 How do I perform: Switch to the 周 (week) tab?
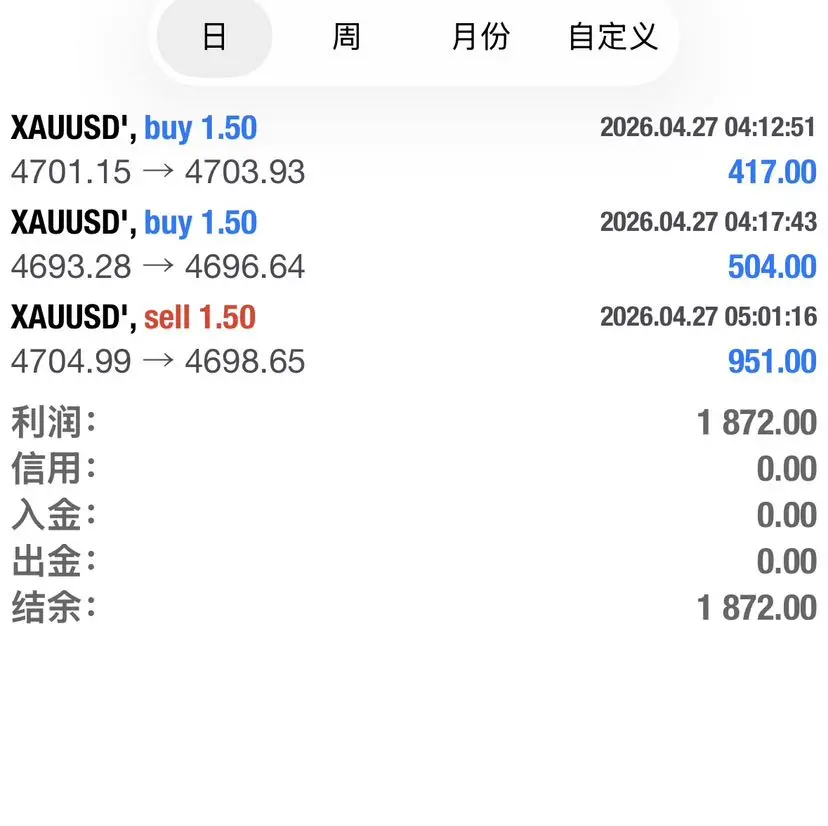click(x=346, y=38)
